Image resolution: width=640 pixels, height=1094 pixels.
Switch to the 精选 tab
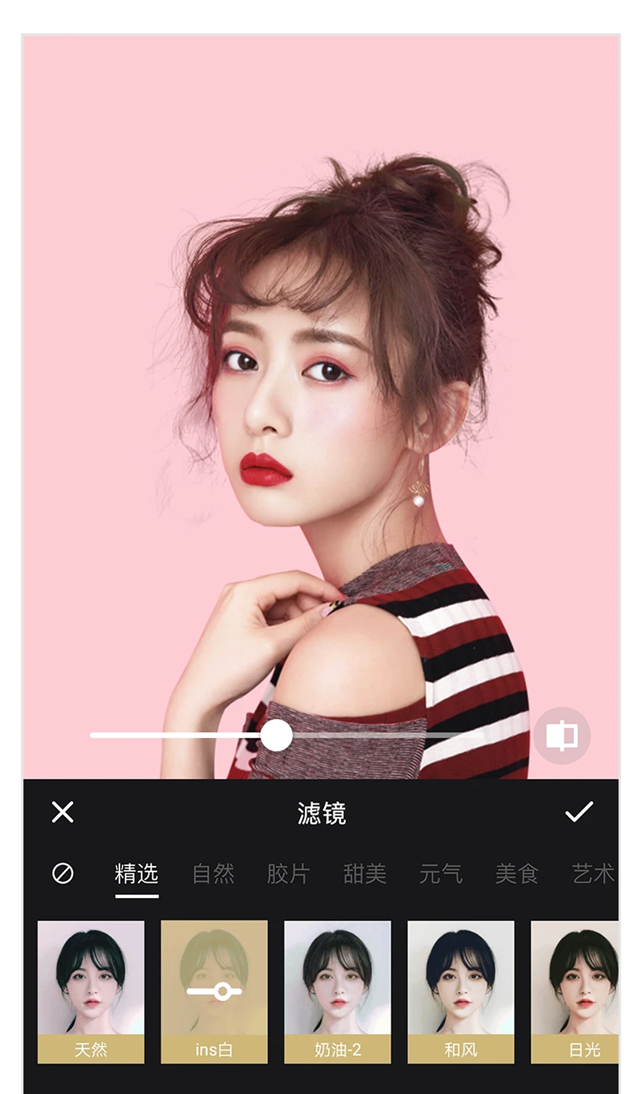137,873
